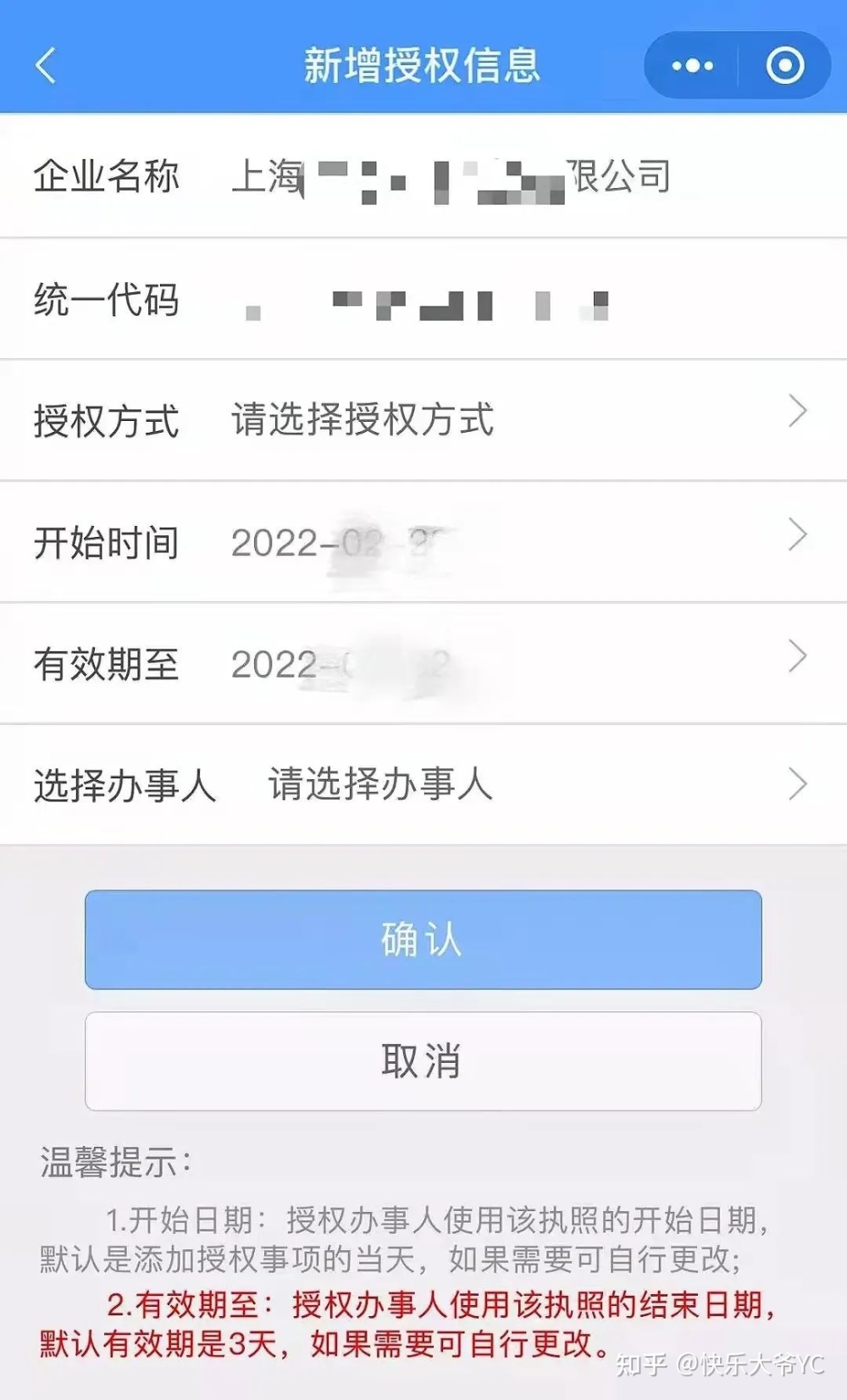Go back using the top-left arrow

(47, 66)
